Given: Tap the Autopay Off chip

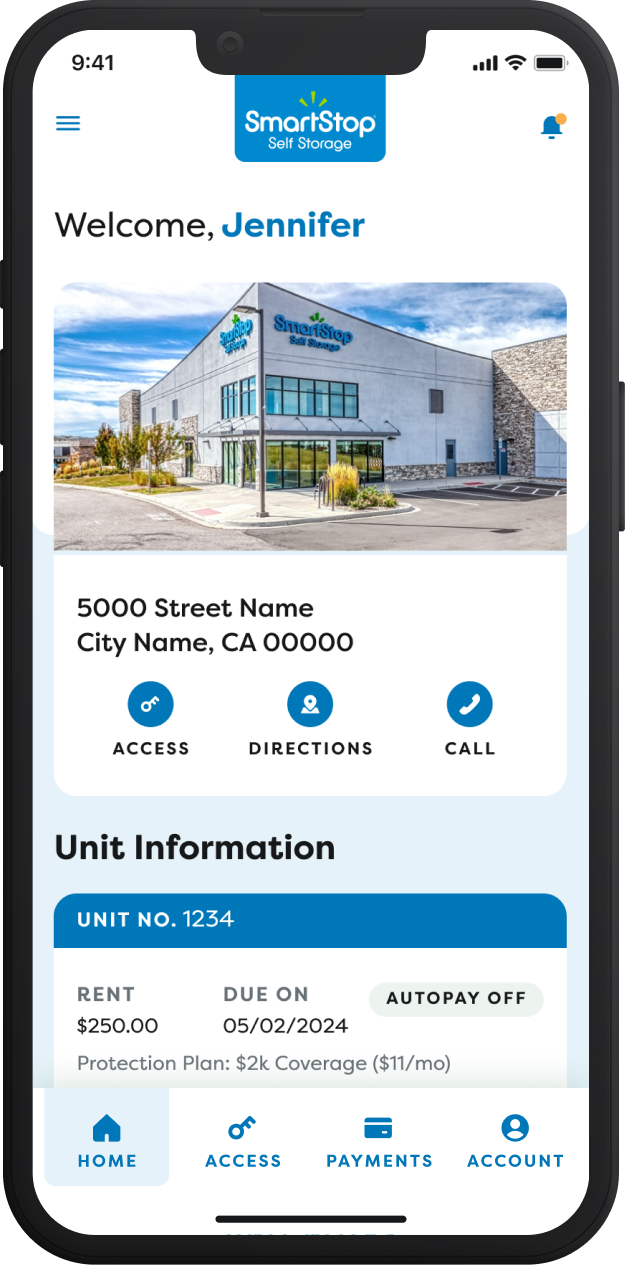Looking at the screenshot, I should (x=456, y=999).
